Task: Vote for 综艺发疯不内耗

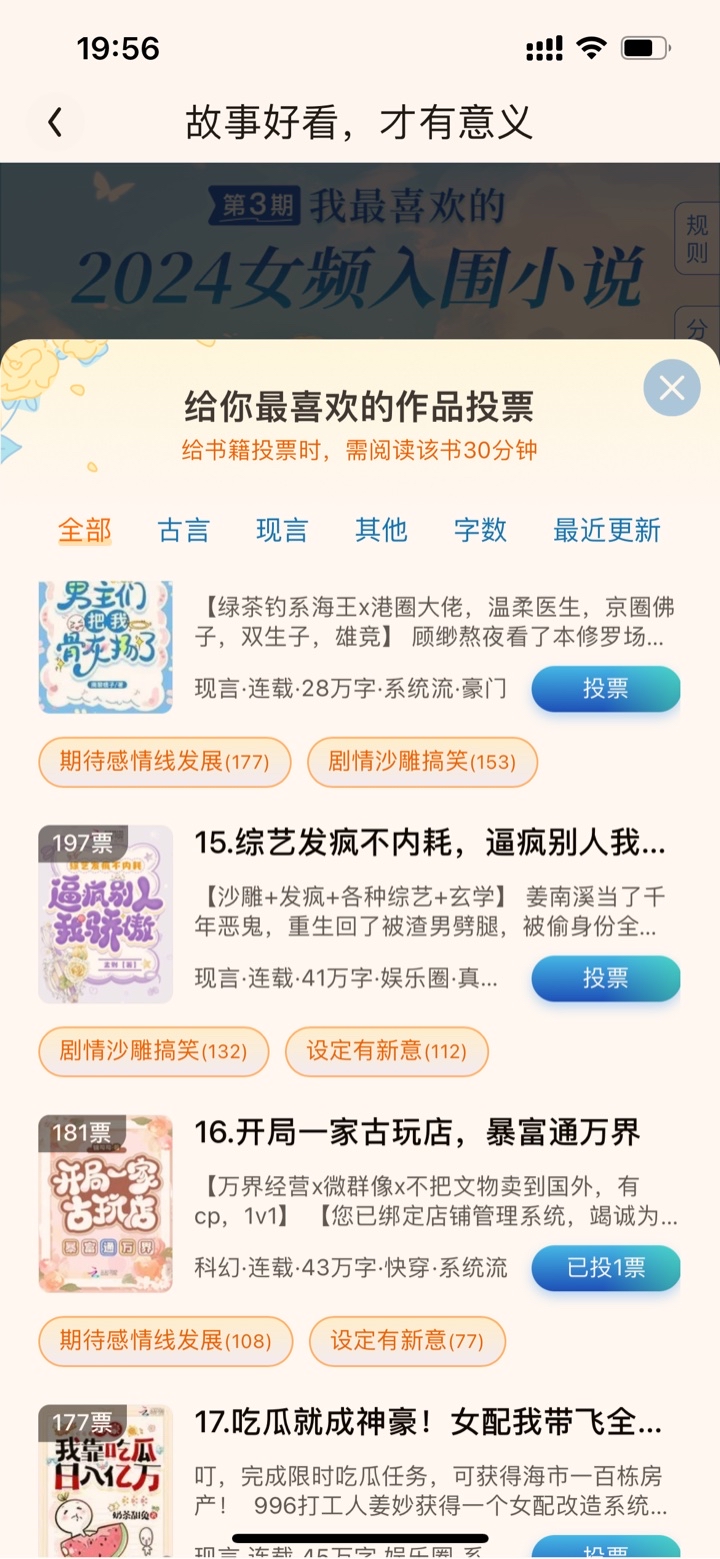Action: click(x=605, y=978)
